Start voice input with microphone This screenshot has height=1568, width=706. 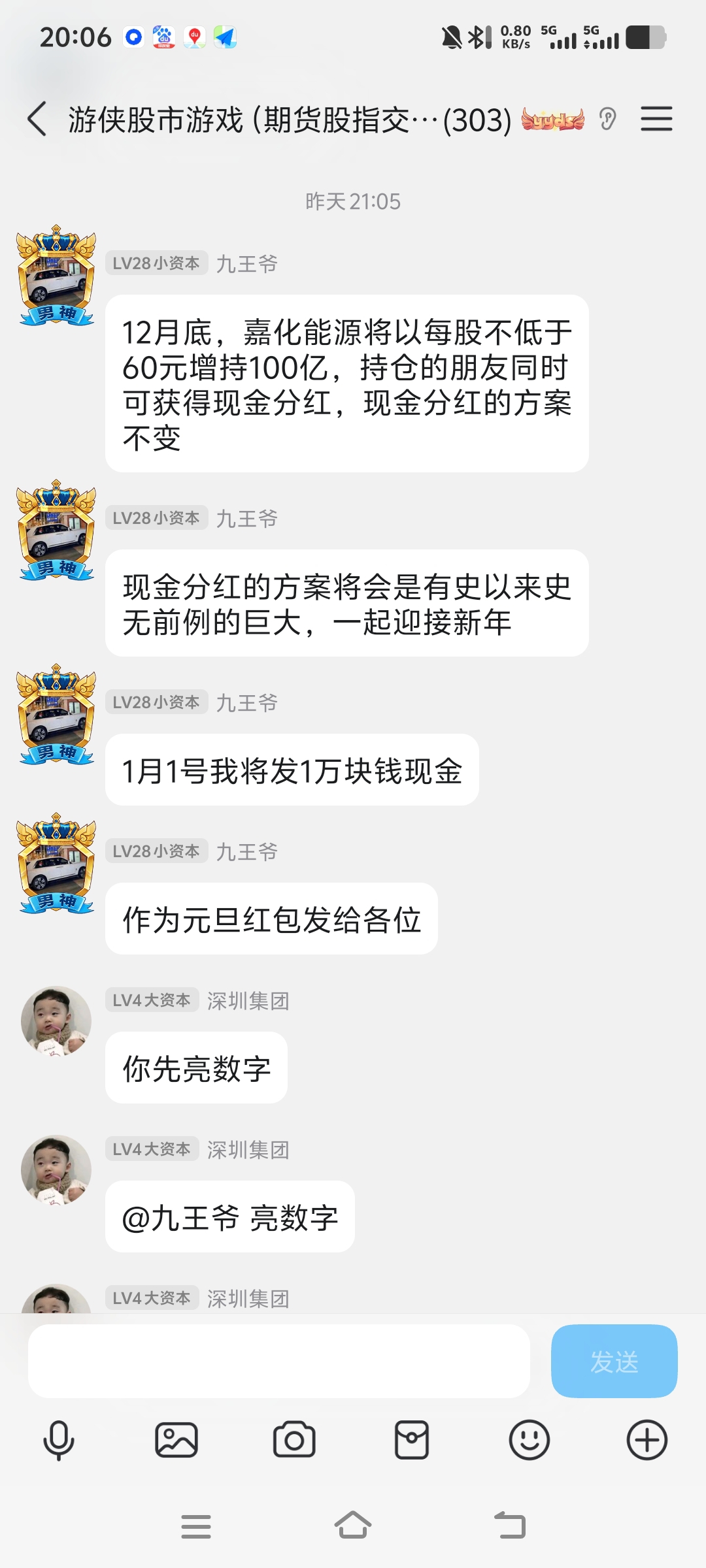click(59, 1440)
